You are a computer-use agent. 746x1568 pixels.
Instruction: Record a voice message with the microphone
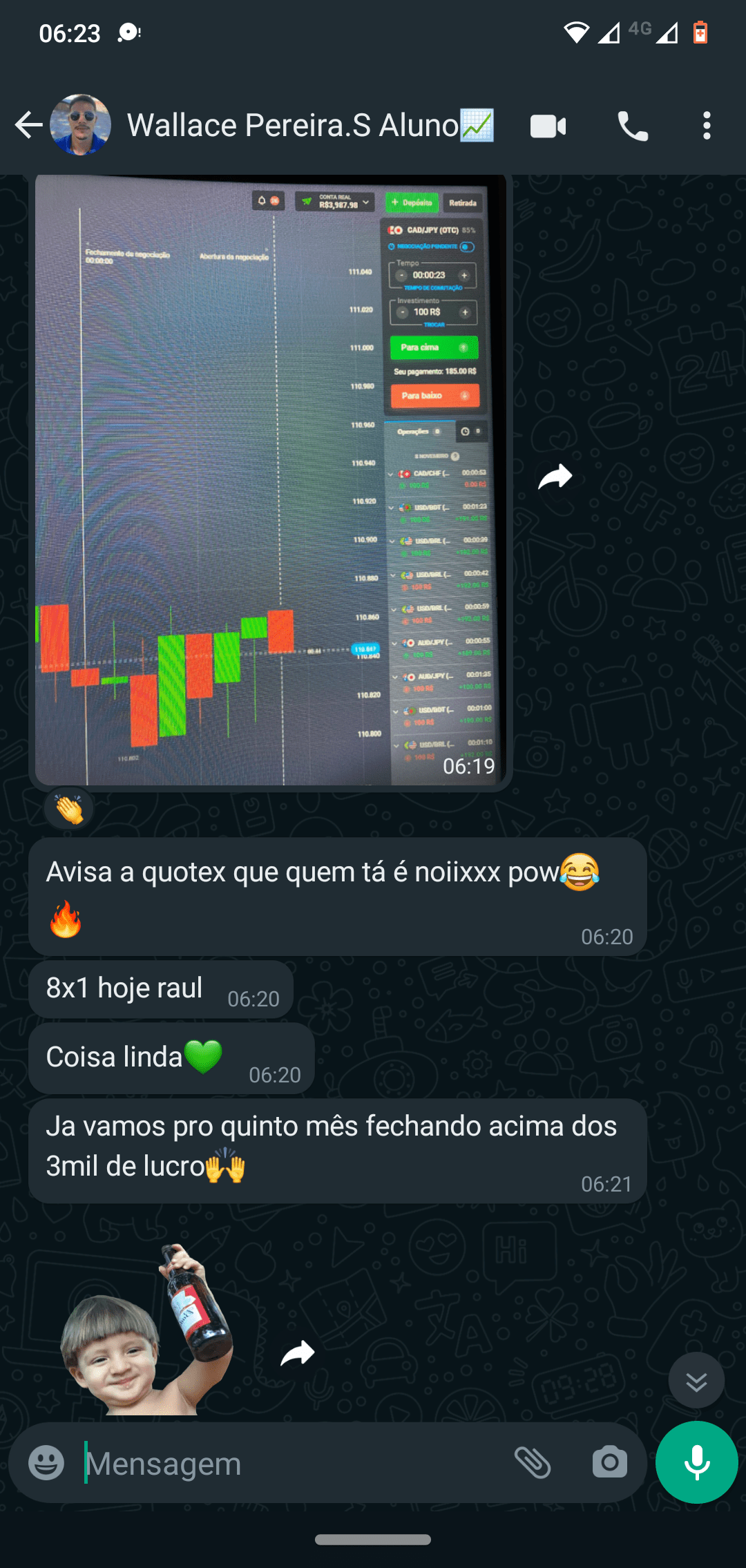(696, 1462)
